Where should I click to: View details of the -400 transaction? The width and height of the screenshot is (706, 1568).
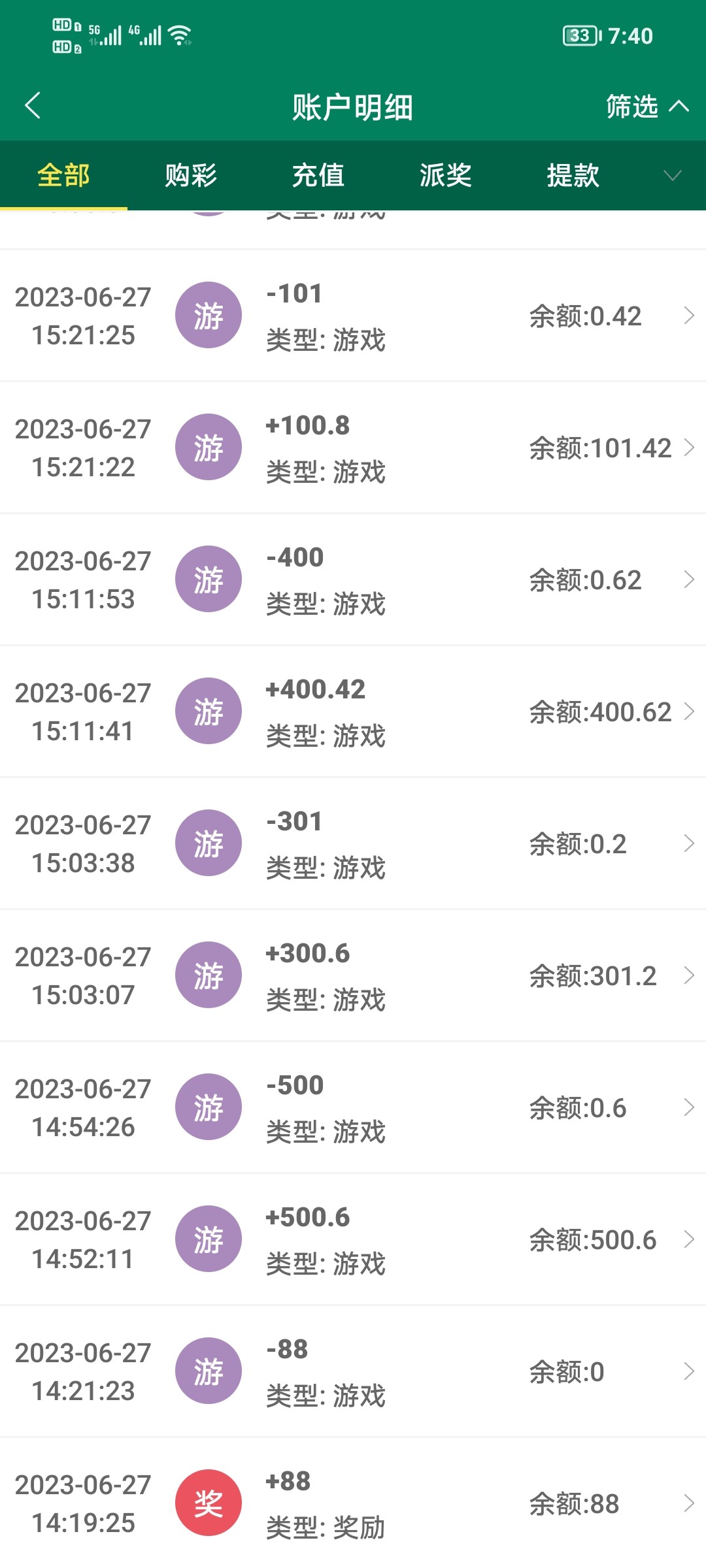(353, 580)
